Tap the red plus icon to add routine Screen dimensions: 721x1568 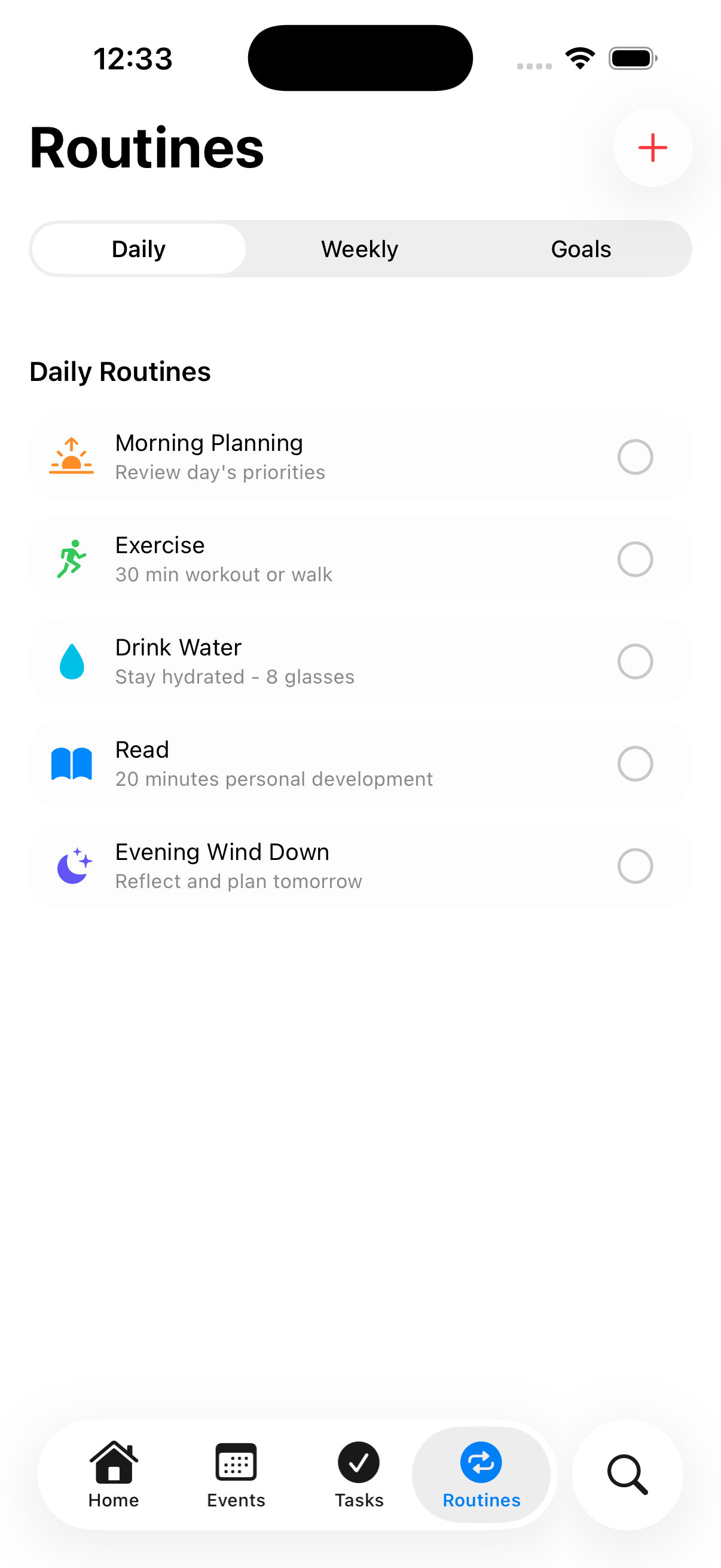click(652, 147)
